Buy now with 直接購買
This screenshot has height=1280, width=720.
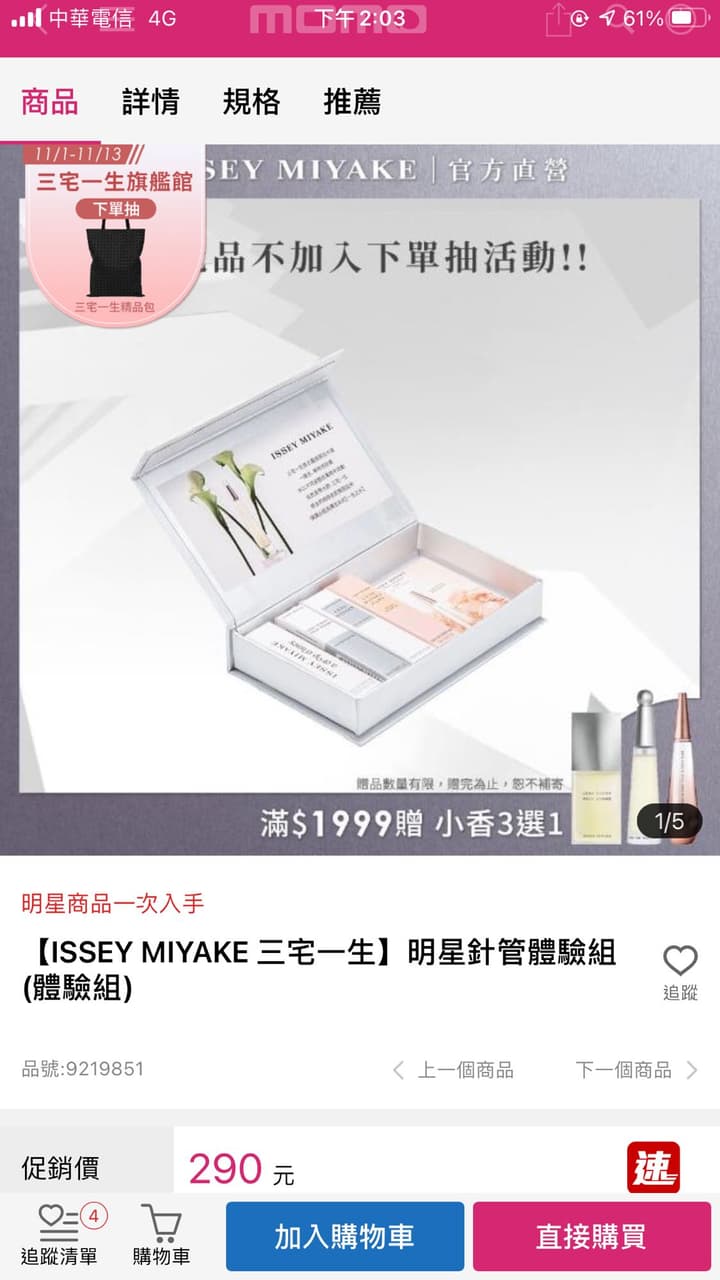coord(591,1236)
